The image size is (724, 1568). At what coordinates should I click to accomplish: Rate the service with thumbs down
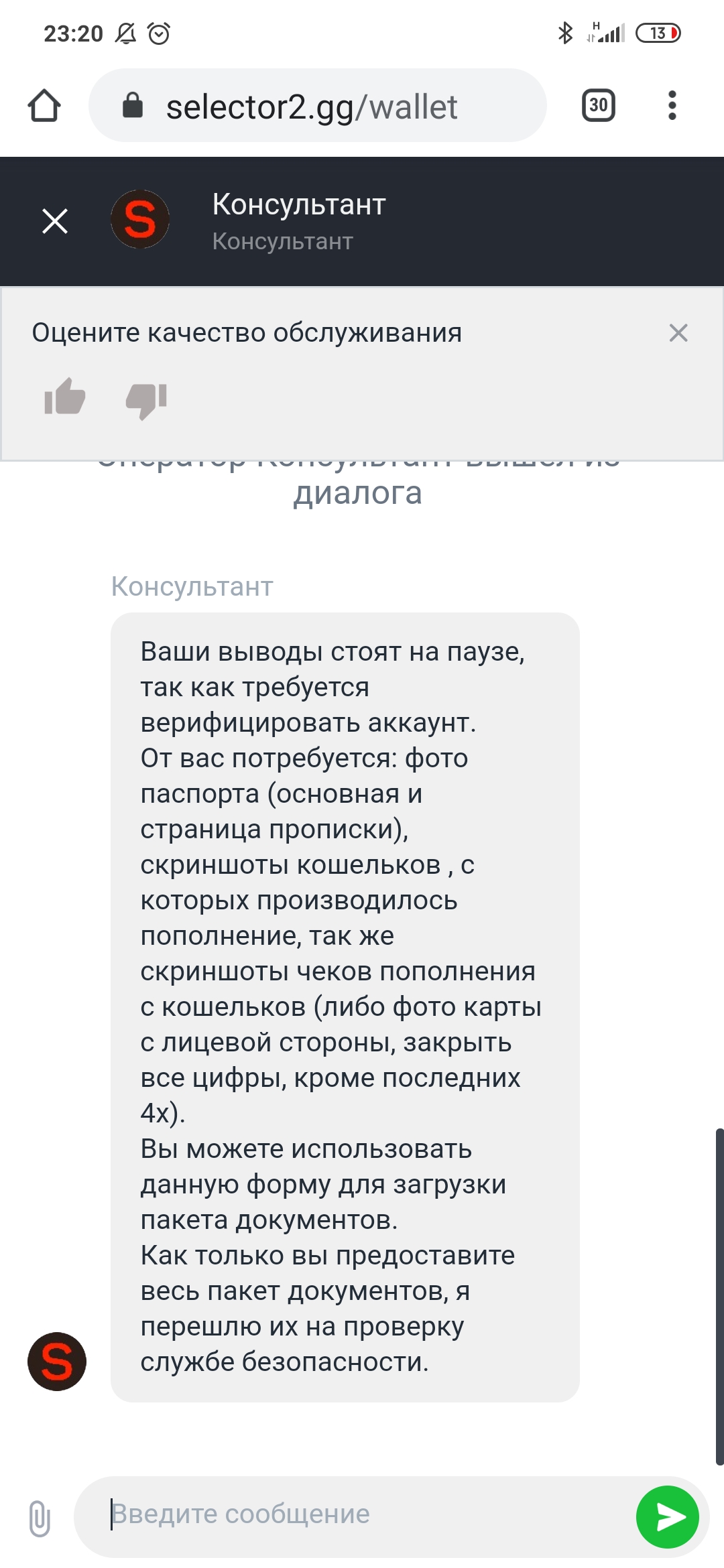pyautogui.click(x=146, y=400)
